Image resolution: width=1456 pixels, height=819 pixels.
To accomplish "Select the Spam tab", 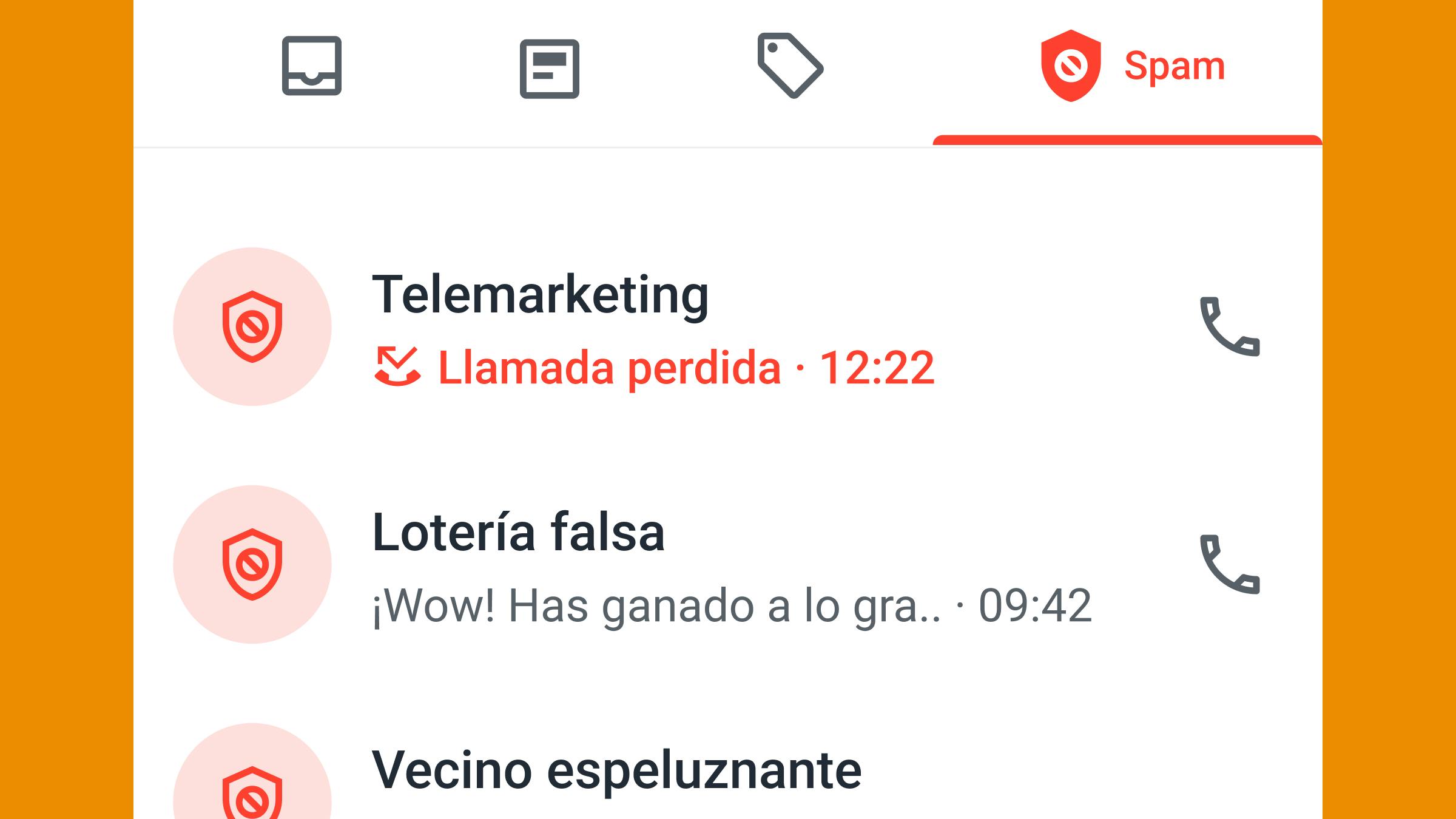I will pyautogui.click(x=1132, y=66).
